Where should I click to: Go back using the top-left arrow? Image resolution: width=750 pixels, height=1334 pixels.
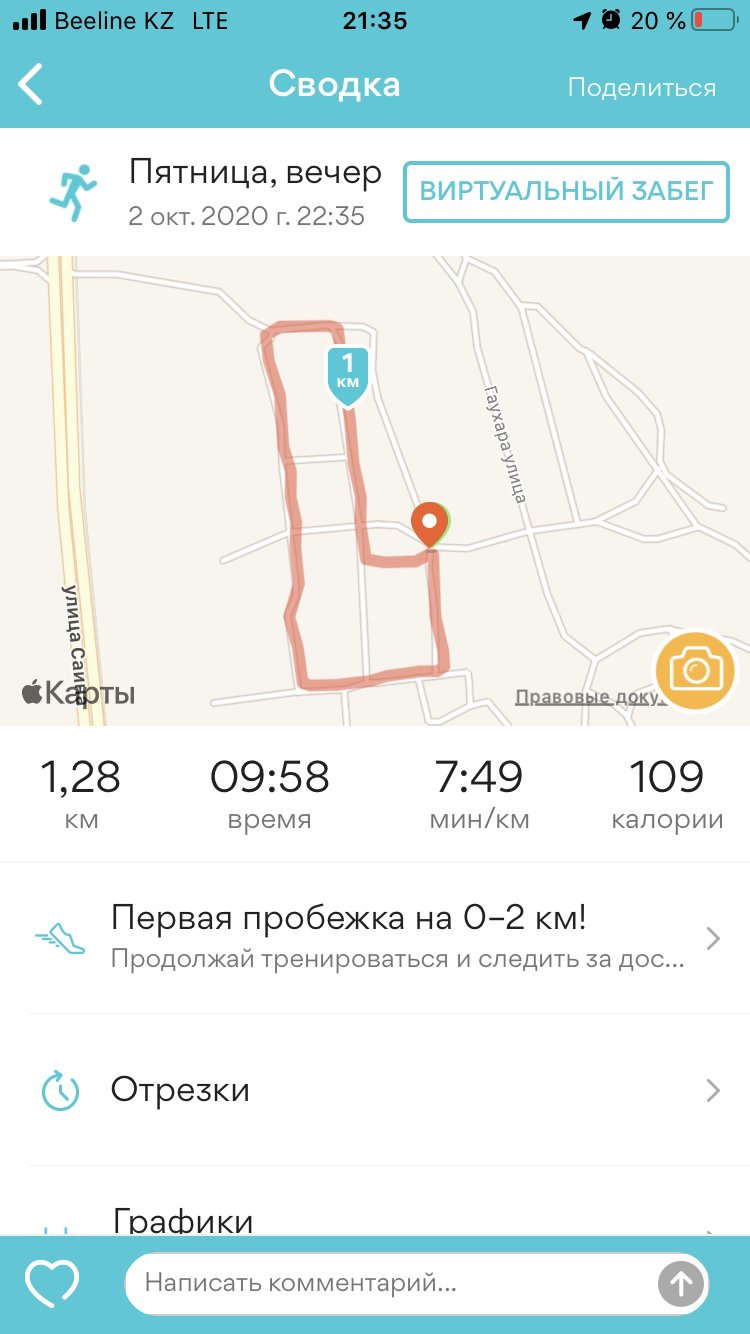click(32, 85)
